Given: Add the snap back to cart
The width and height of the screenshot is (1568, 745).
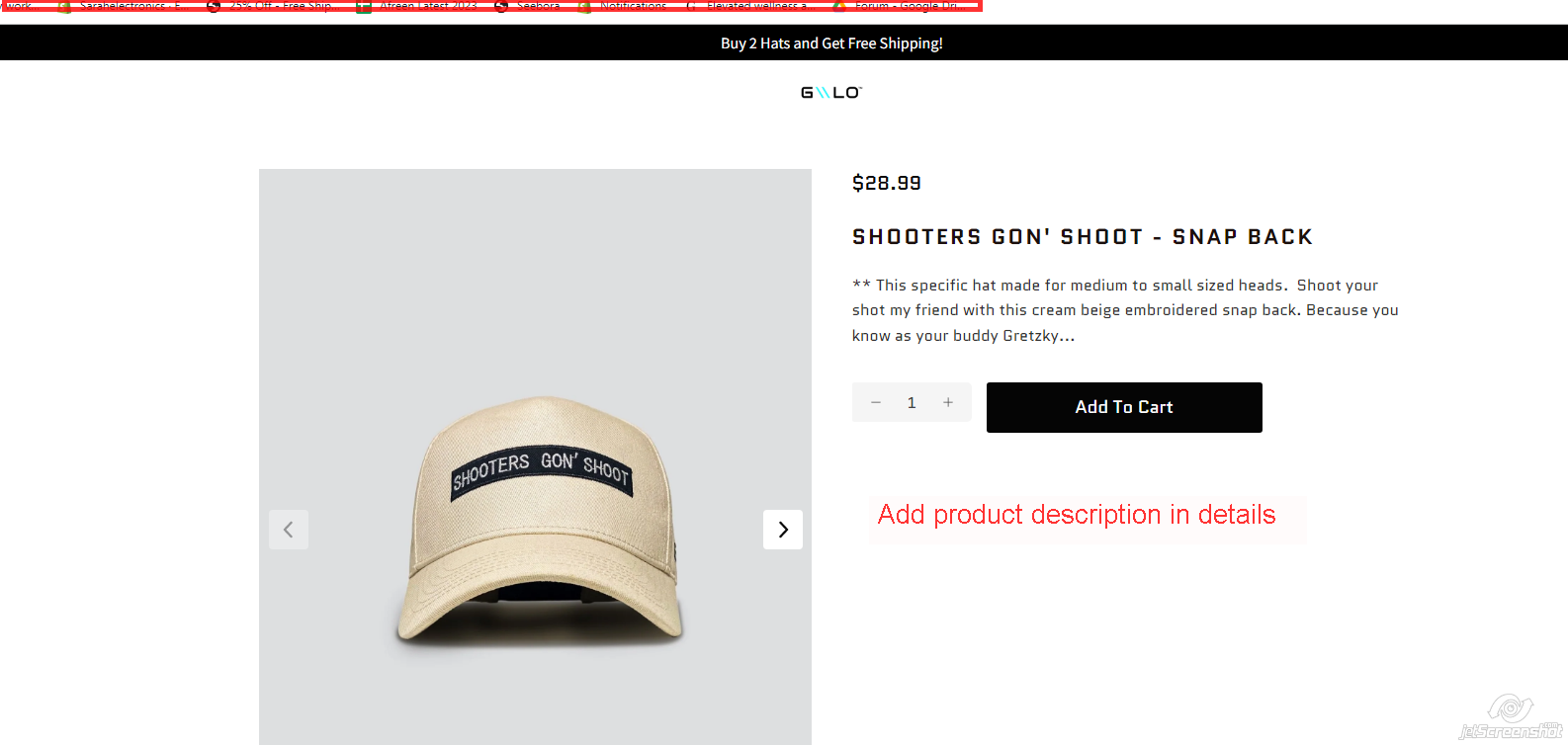Looking at the screenshot, I should [x=1124, y=407].
